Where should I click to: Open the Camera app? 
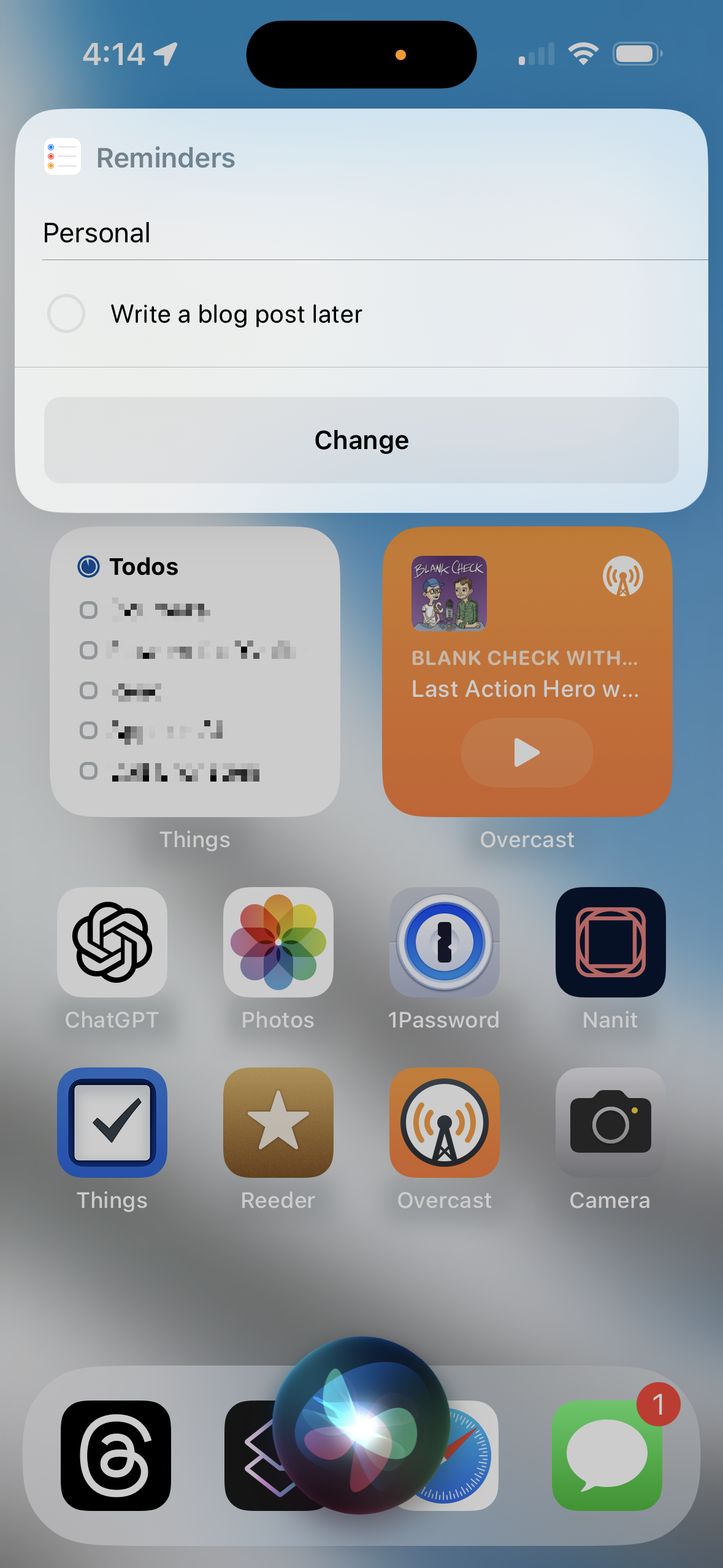[x=610, y=1122]
